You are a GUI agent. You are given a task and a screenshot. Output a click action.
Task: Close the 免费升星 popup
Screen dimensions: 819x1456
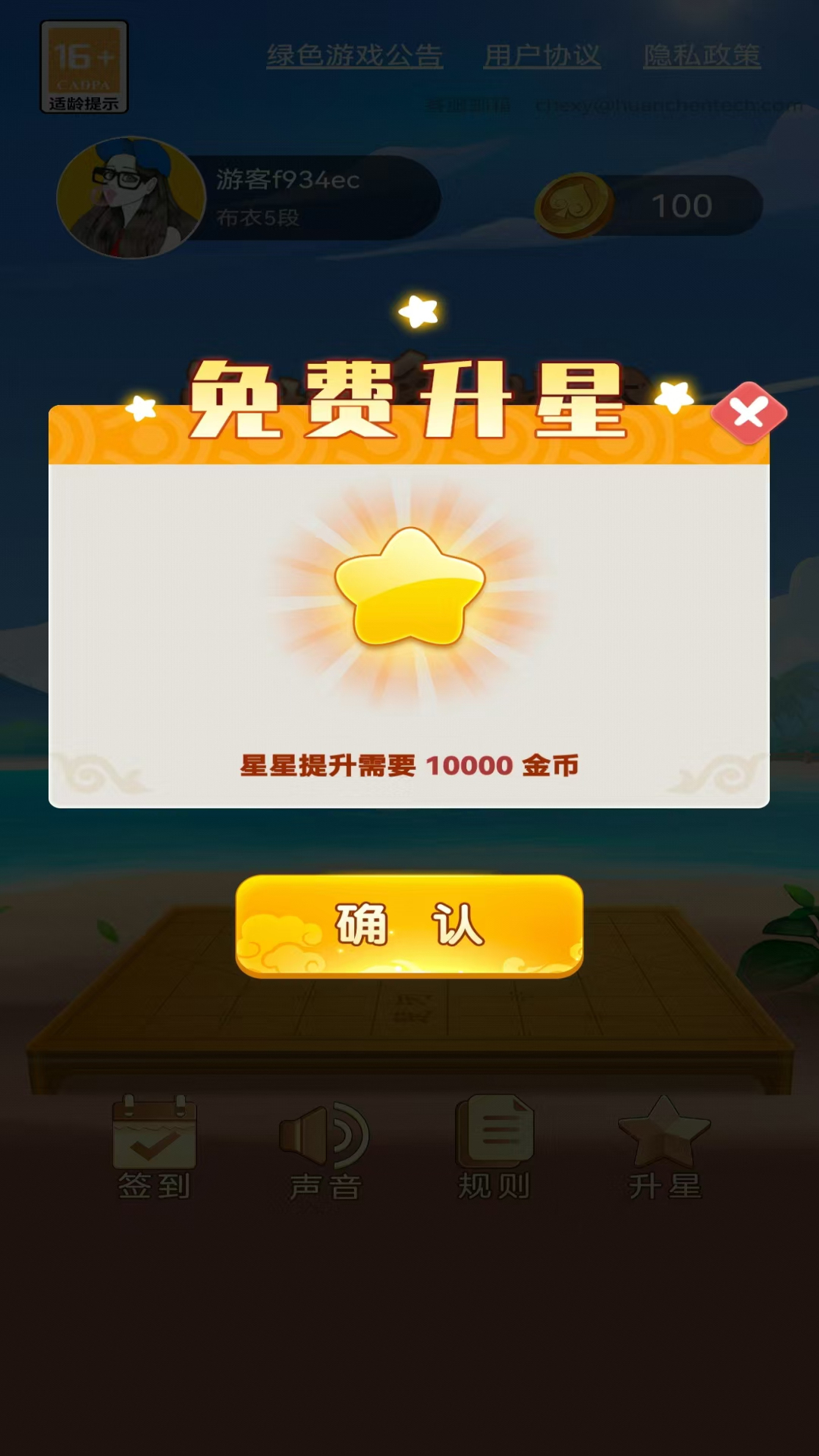point(748,413)
